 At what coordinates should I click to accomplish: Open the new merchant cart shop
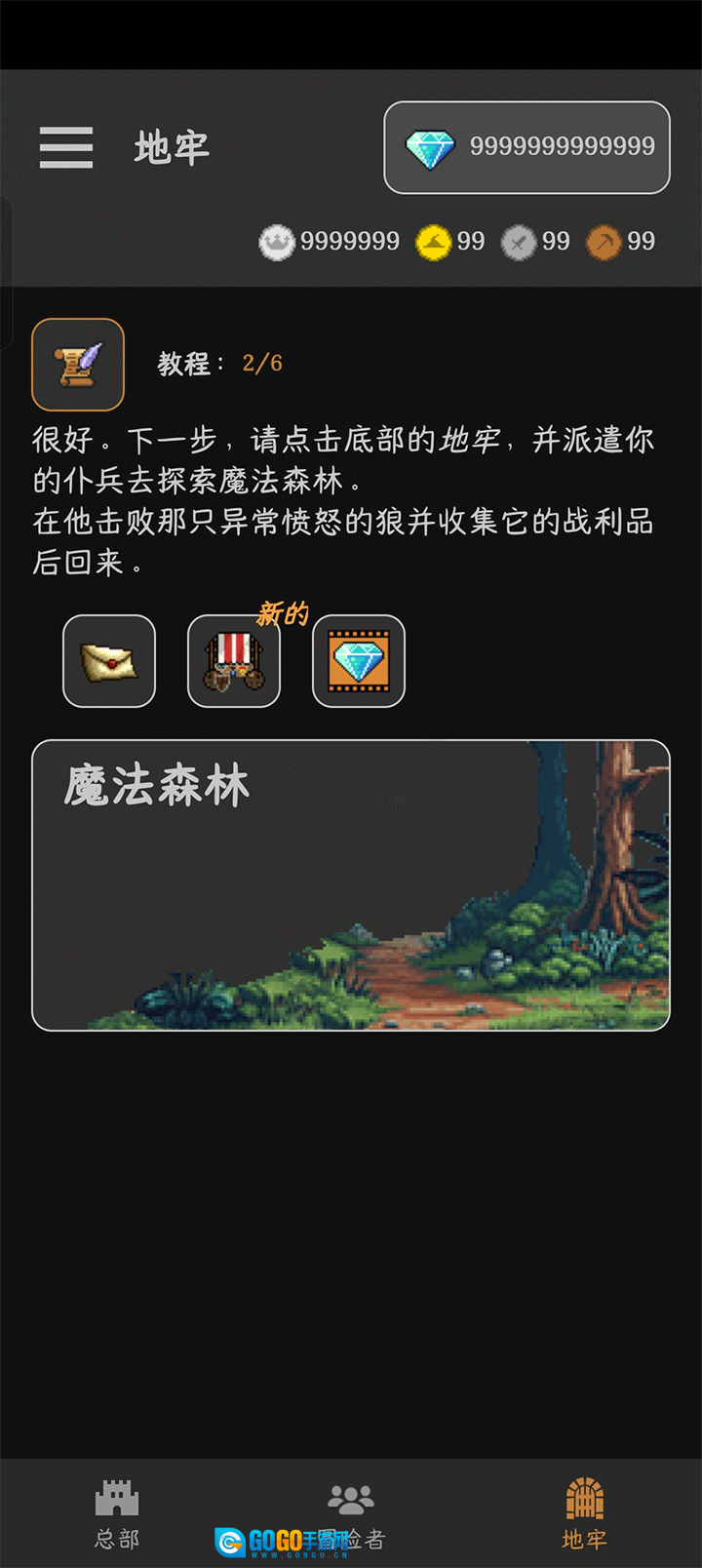coord(234,661)
